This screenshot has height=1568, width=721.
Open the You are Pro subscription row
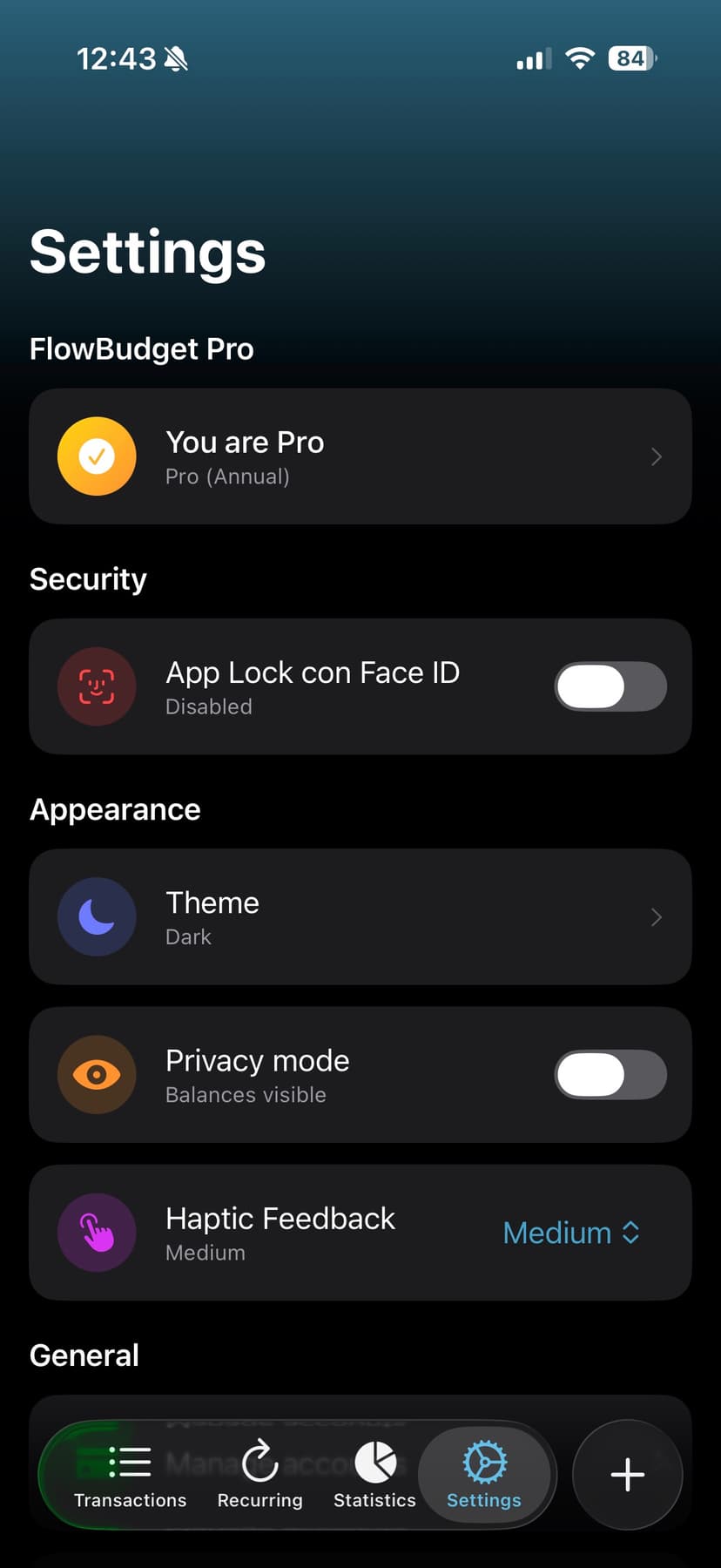tap(360, 456)
